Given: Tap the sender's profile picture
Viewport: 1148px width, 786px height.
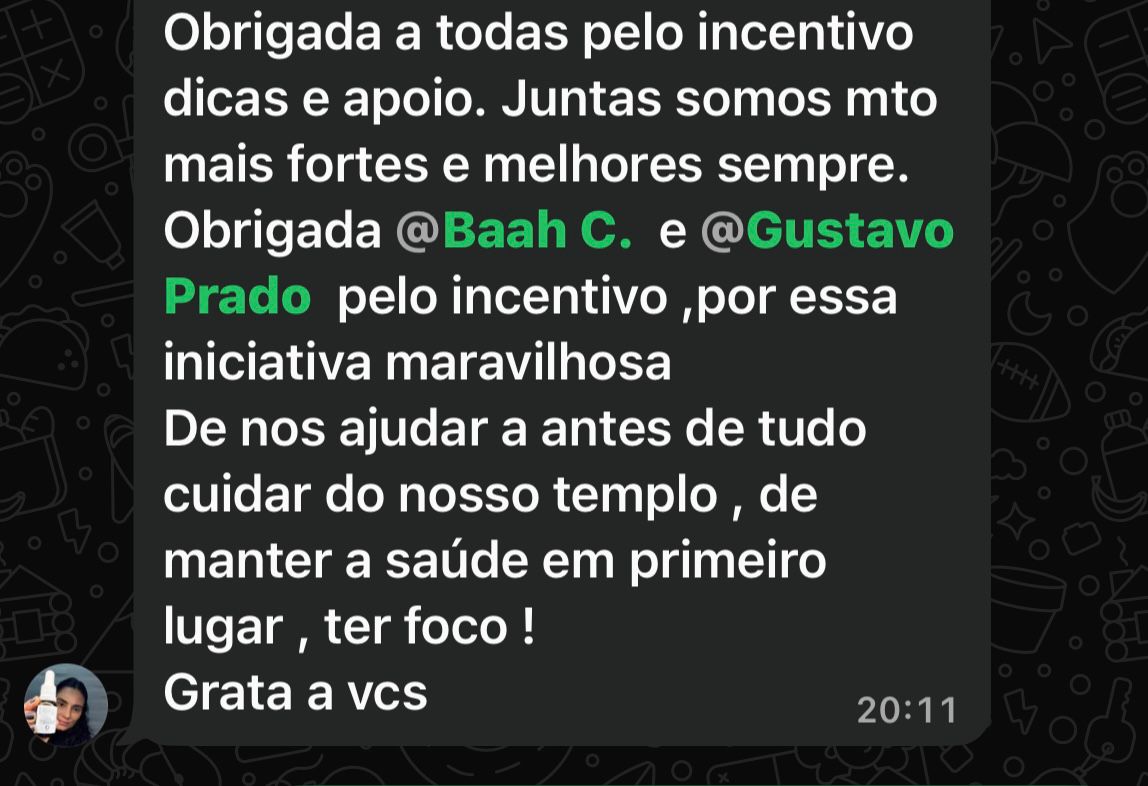Looking at the screenshot, I should 66,705.
